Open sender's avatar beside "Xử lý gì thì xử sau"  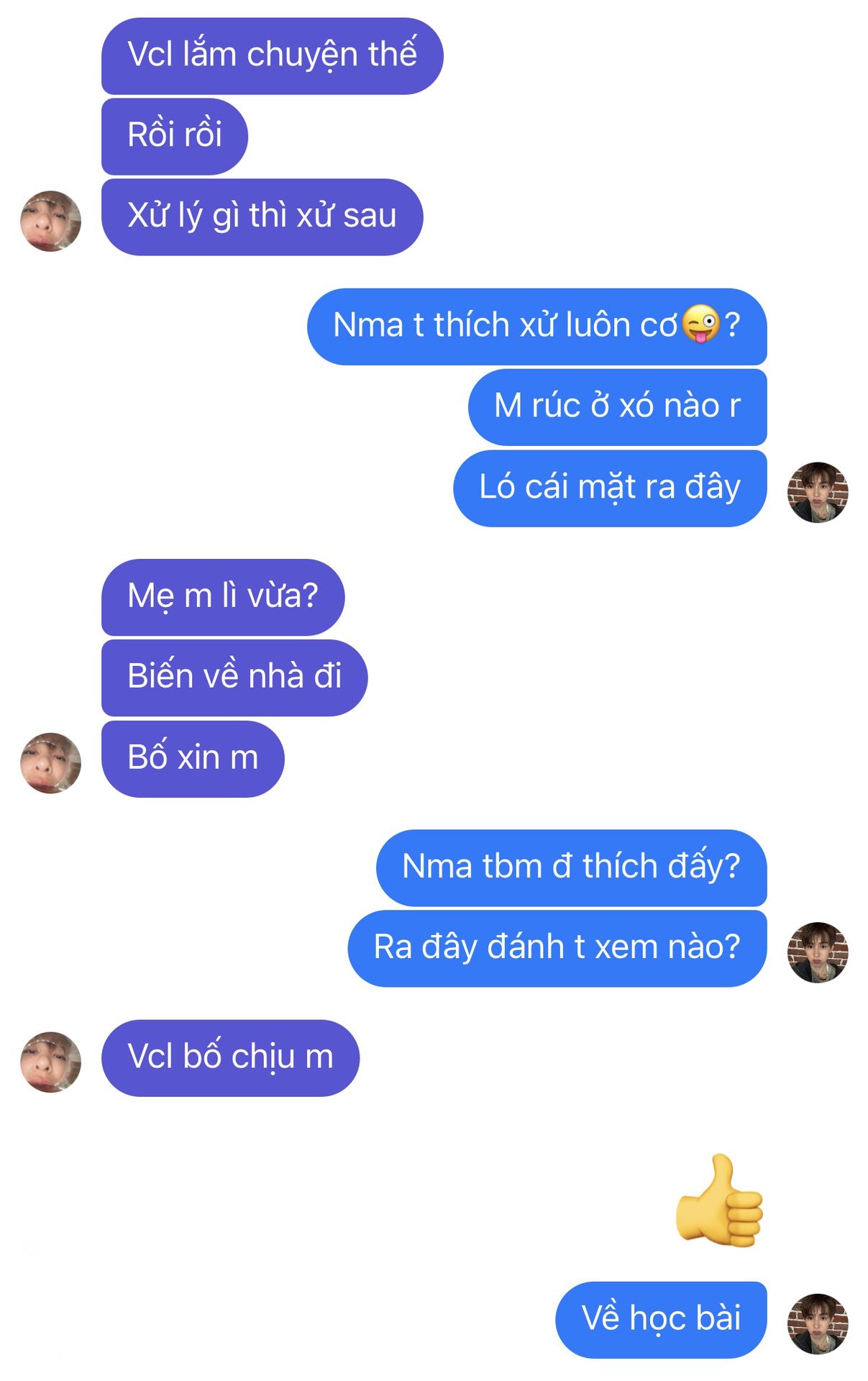point(50,221)
